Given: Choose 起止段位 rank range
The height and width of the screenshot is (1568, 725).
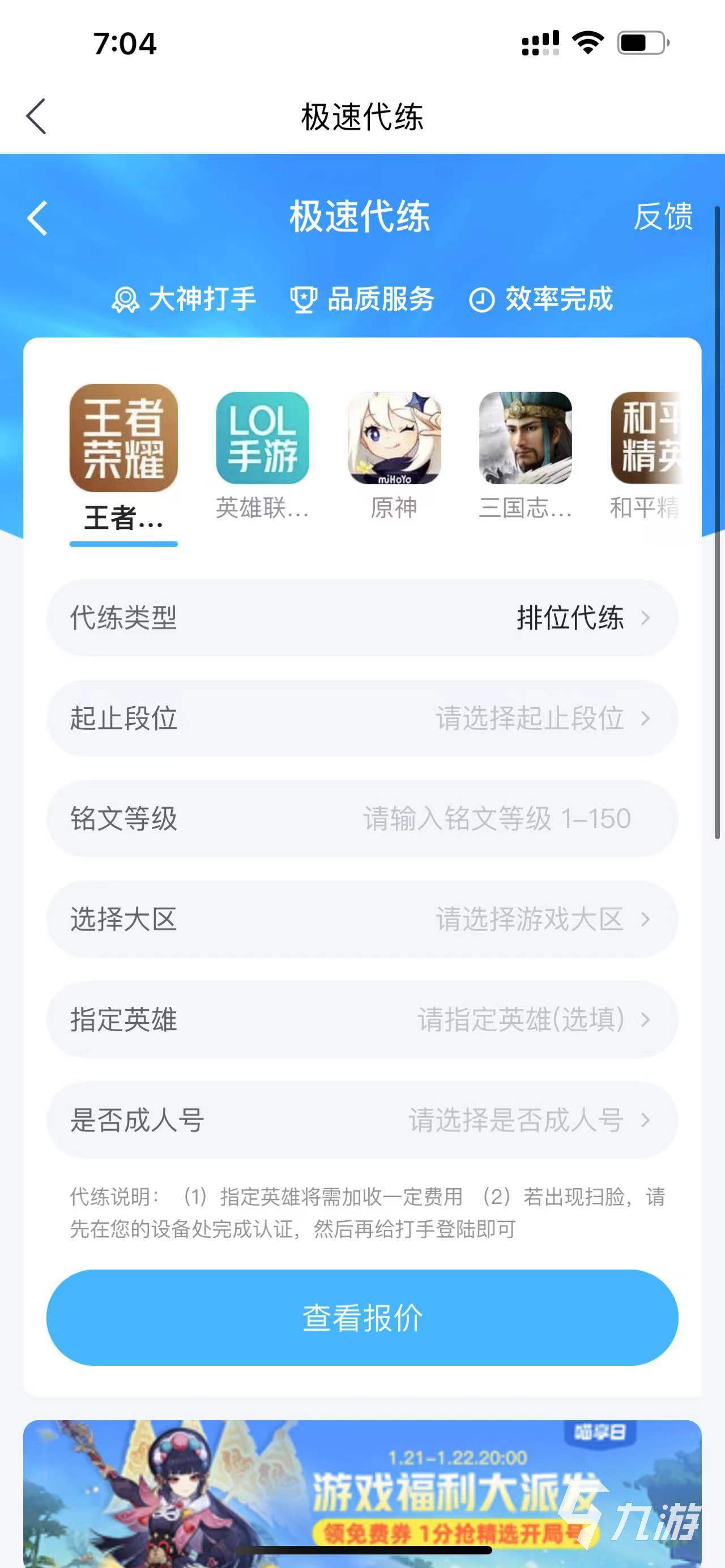Looking at the screenshot, I should tap(362, 718).
